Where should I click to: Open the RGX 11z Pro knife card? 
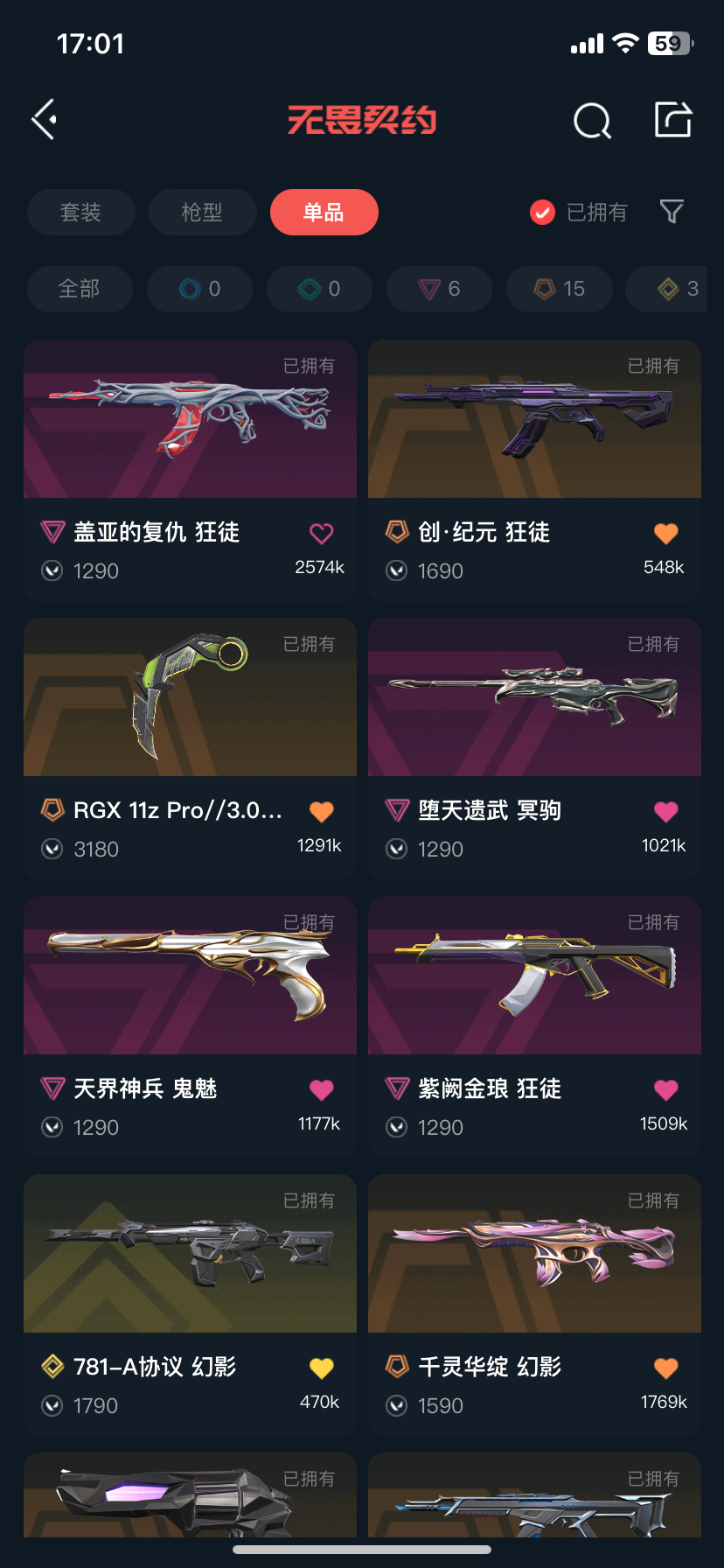190,698
